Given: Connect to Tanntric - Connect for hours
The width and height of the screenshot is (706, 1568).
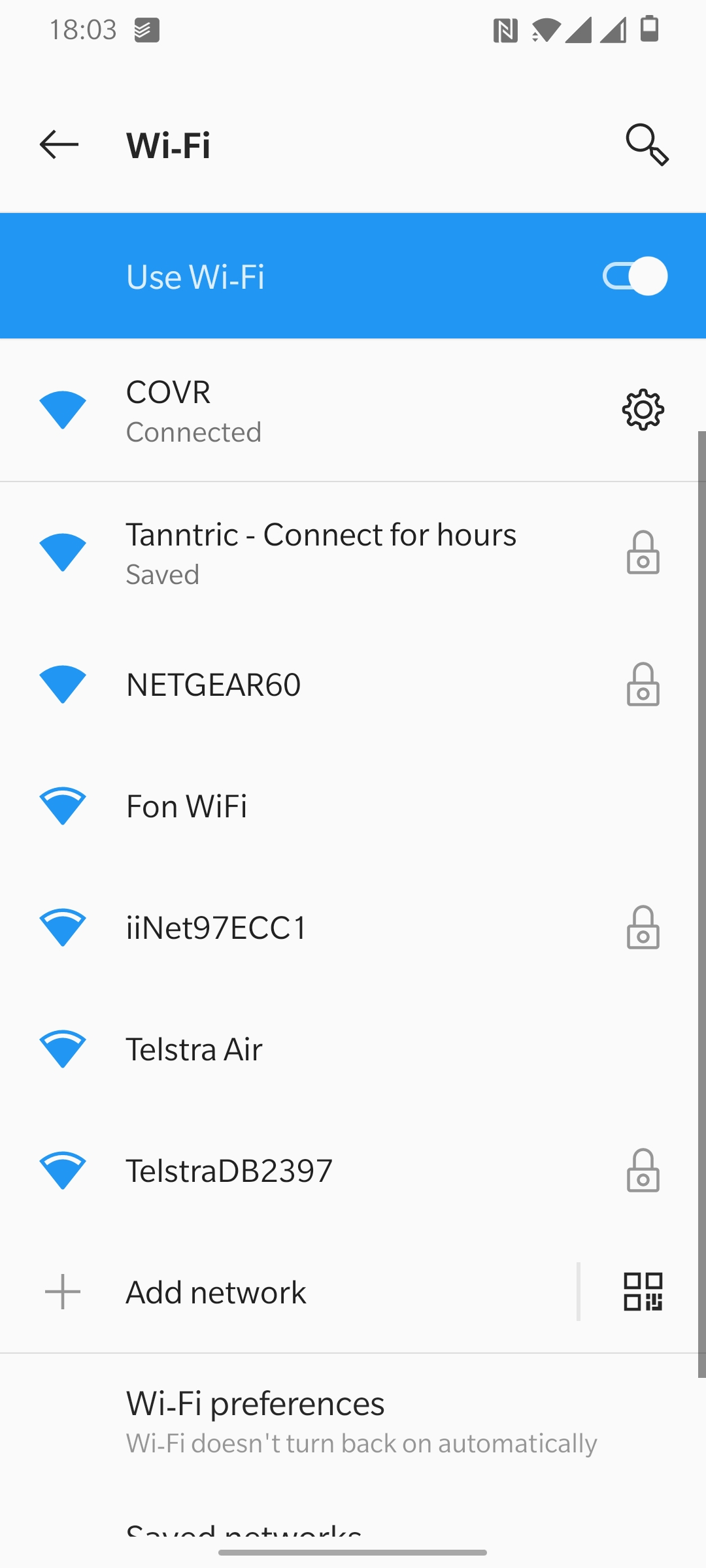Looking at the screenshot, I should pyautogui.click(x=353, y=553).
